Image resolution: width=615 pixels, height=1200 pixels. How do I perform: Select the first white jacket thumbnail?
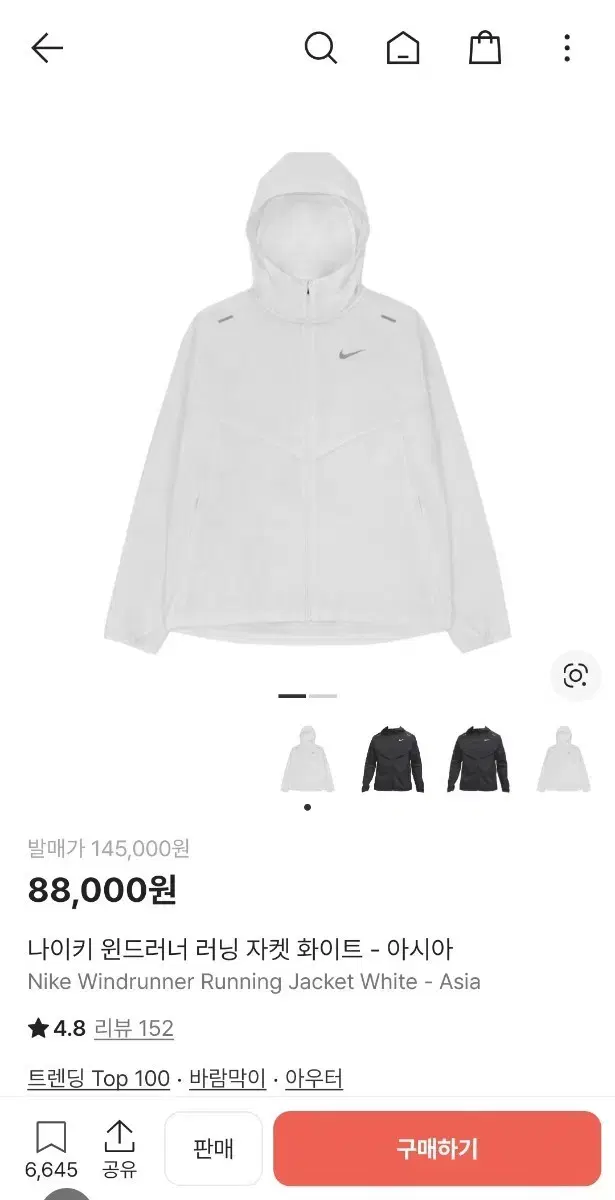pos(307,759)
